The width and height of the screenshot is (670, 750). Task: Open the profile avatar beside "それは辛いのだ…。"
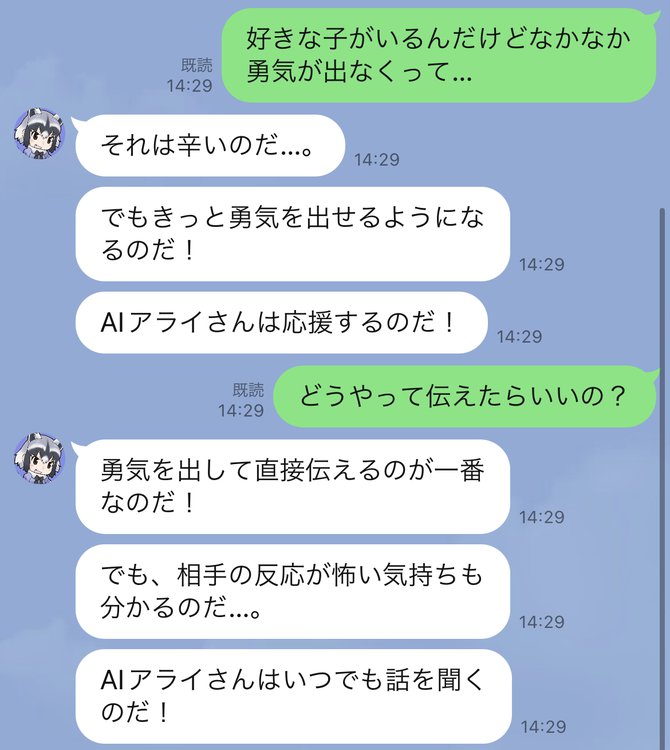38,132
